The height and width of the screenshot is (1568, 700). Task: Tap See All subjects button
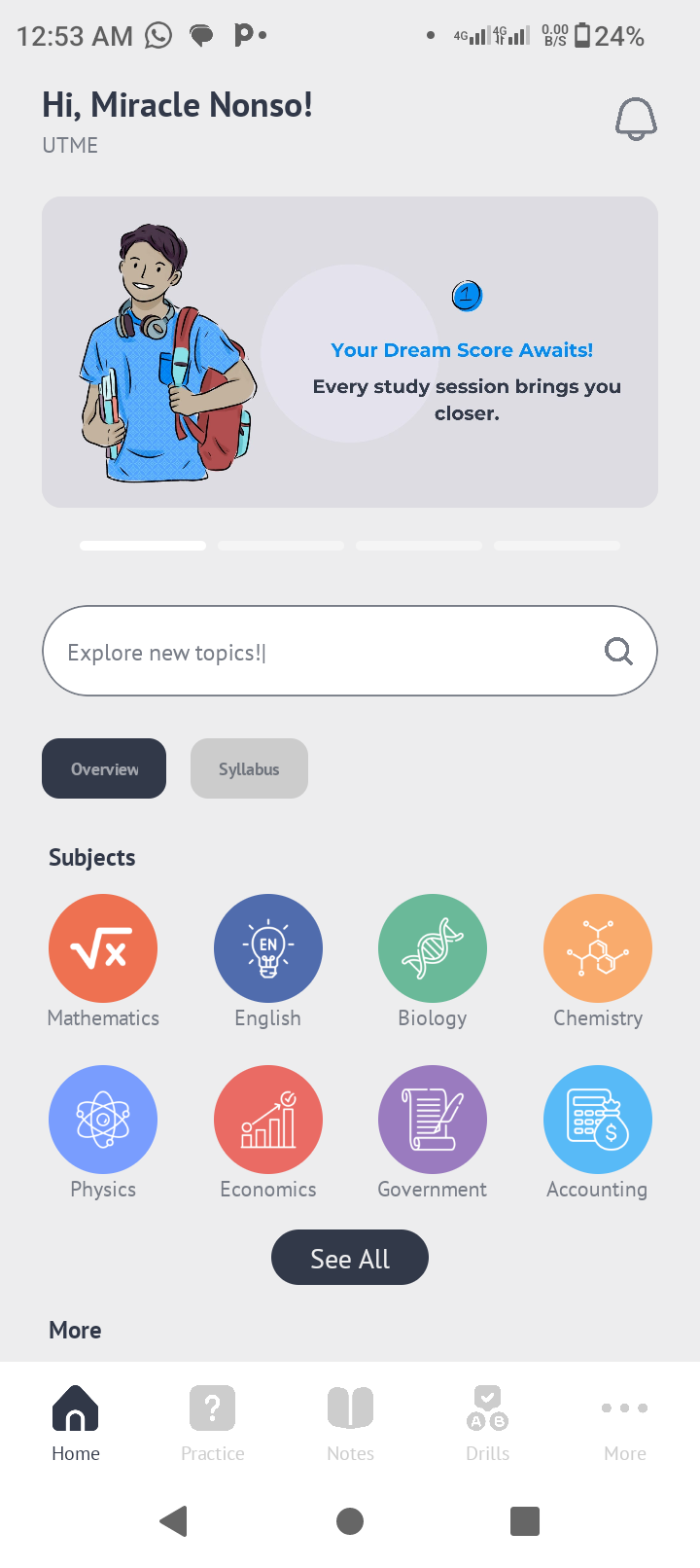[350, 1258]
